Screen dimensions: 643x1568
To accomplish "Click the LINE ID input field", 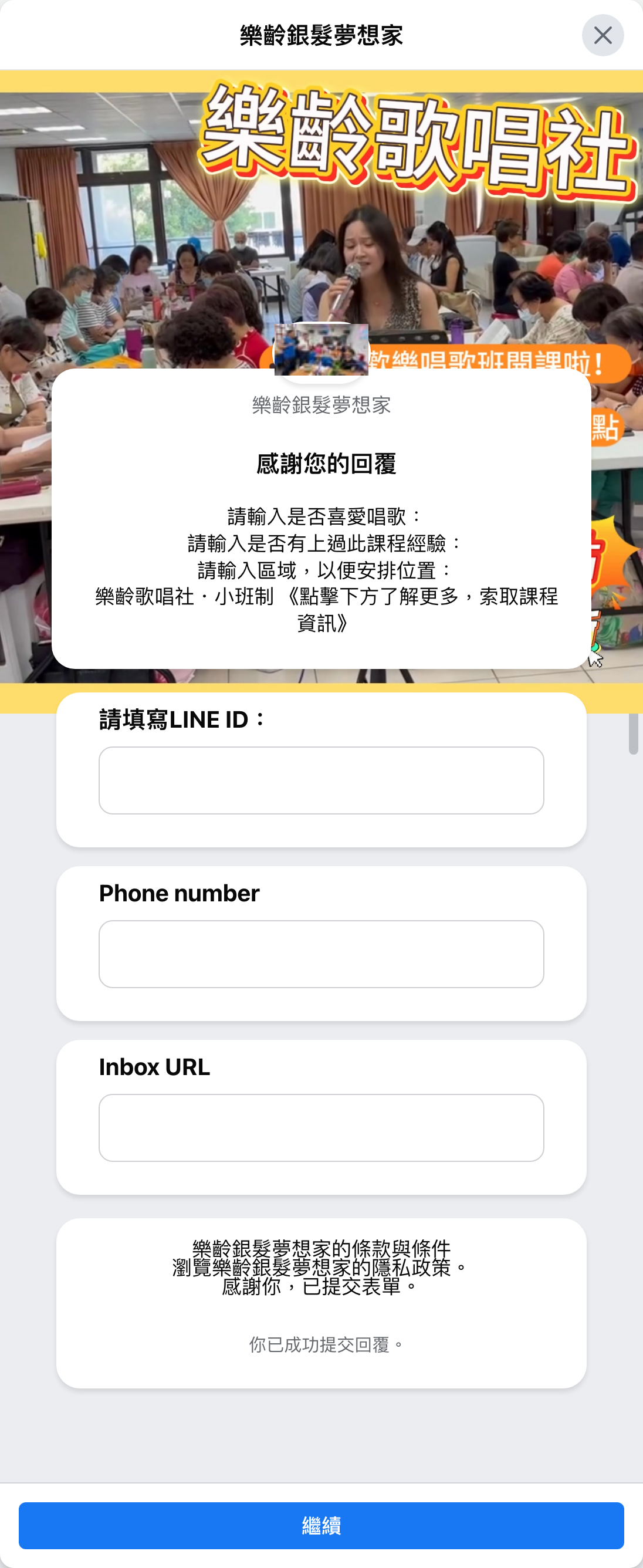I will (321, 780).
